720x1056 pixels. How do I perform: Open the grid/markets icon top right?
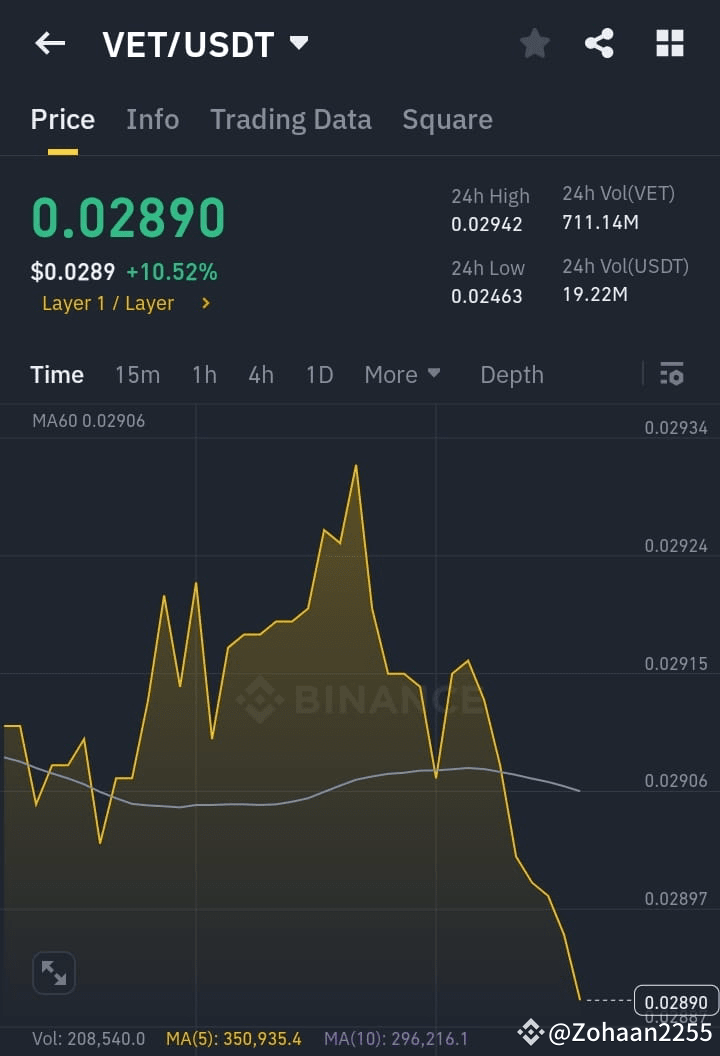point(668,43)
